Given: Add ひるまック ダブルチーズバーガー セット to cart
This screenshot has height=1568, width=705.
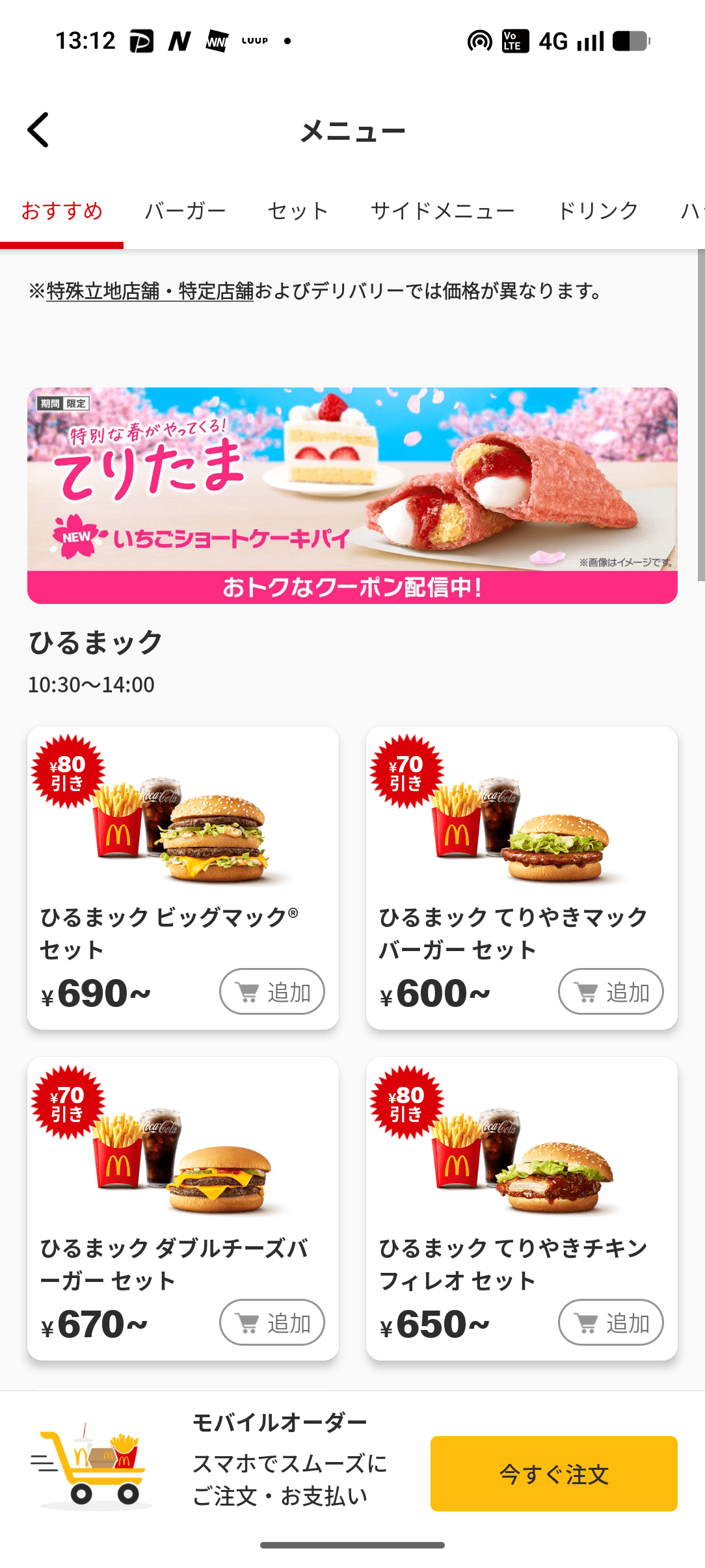Looking at the screenshot, I should [272, 1322].
